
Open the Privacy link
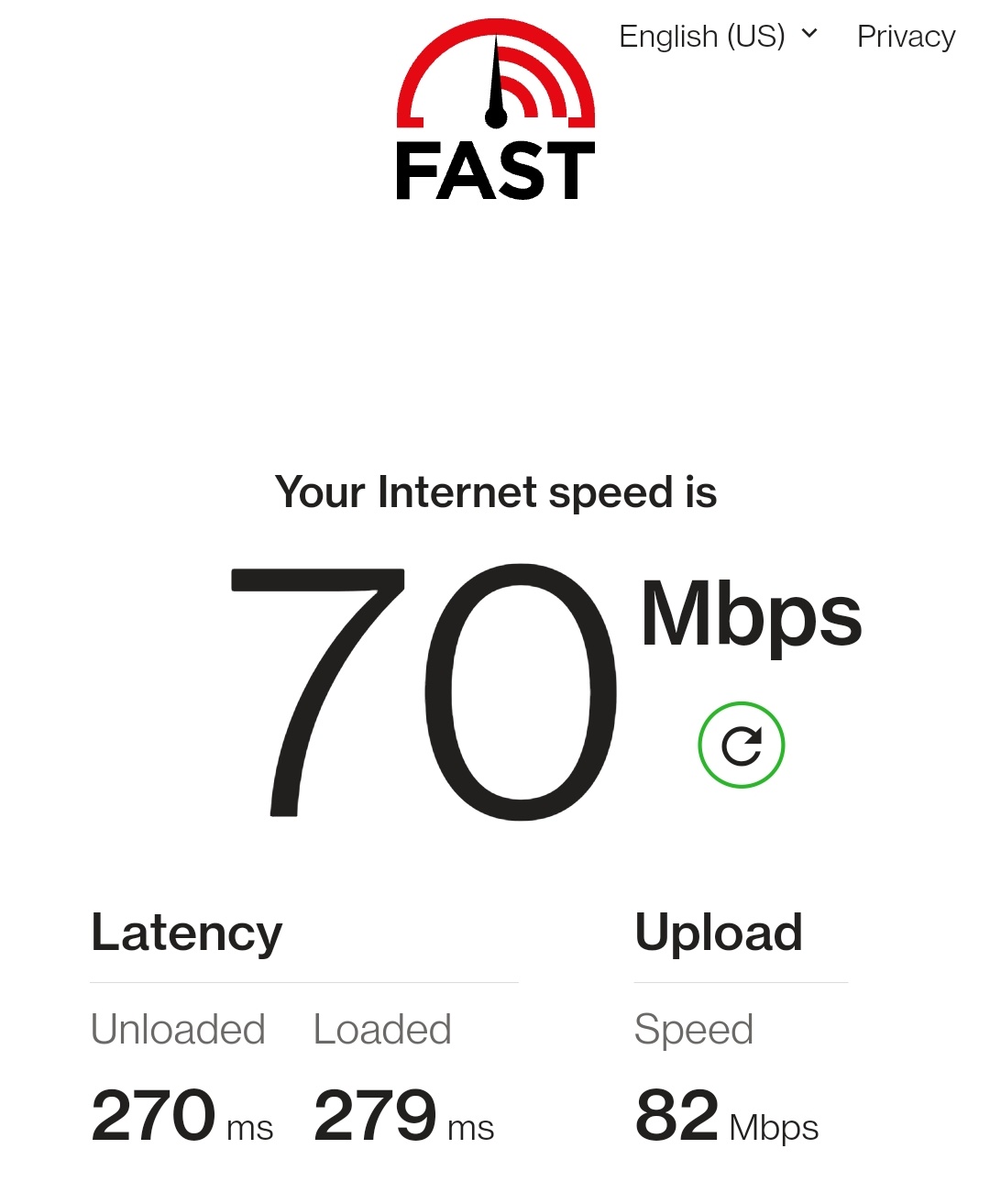coord(906,37)
